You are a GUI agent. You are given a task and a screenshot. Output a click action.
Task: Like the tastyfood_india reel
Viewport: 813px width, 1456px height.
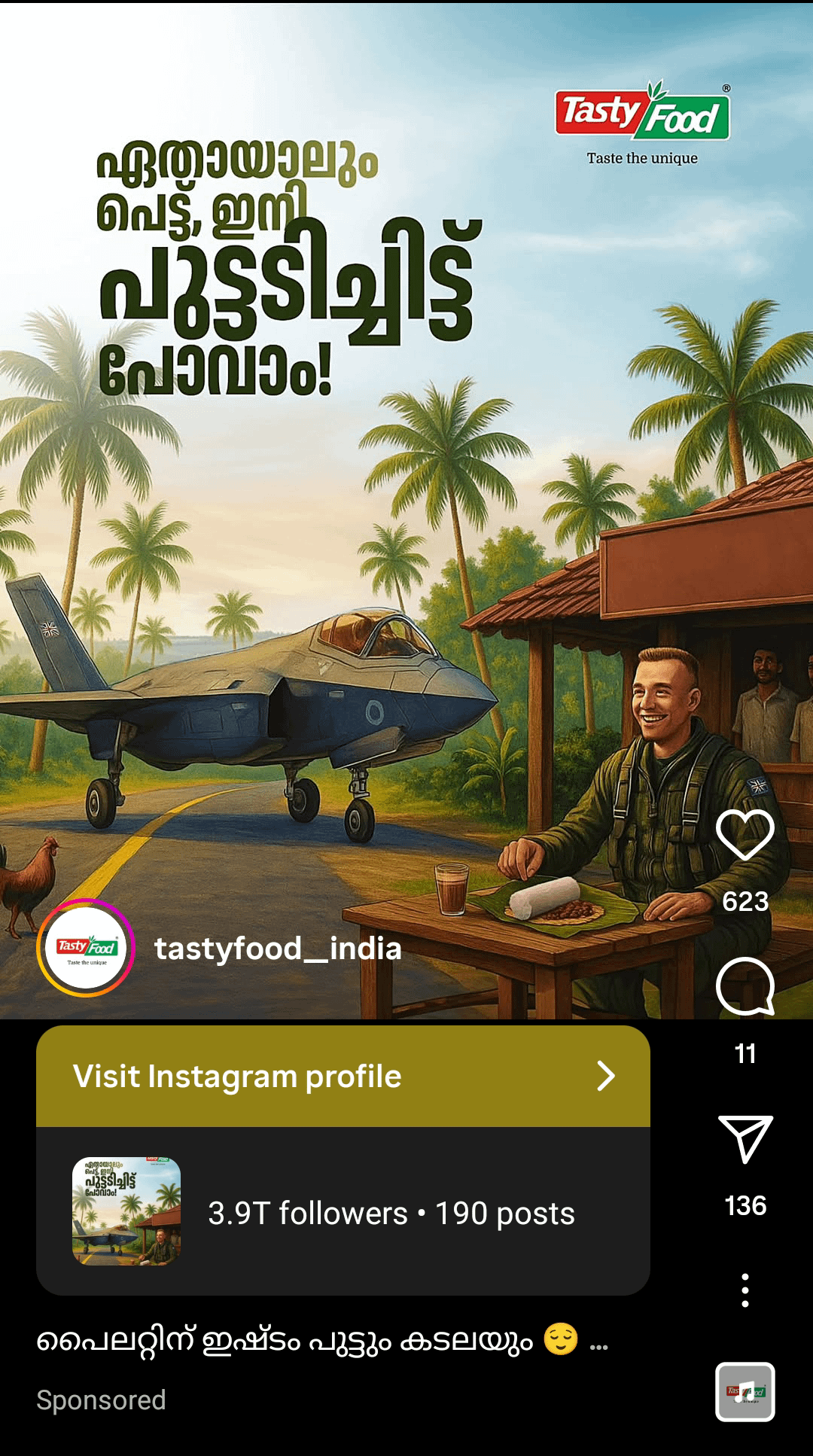coord(744,835)
